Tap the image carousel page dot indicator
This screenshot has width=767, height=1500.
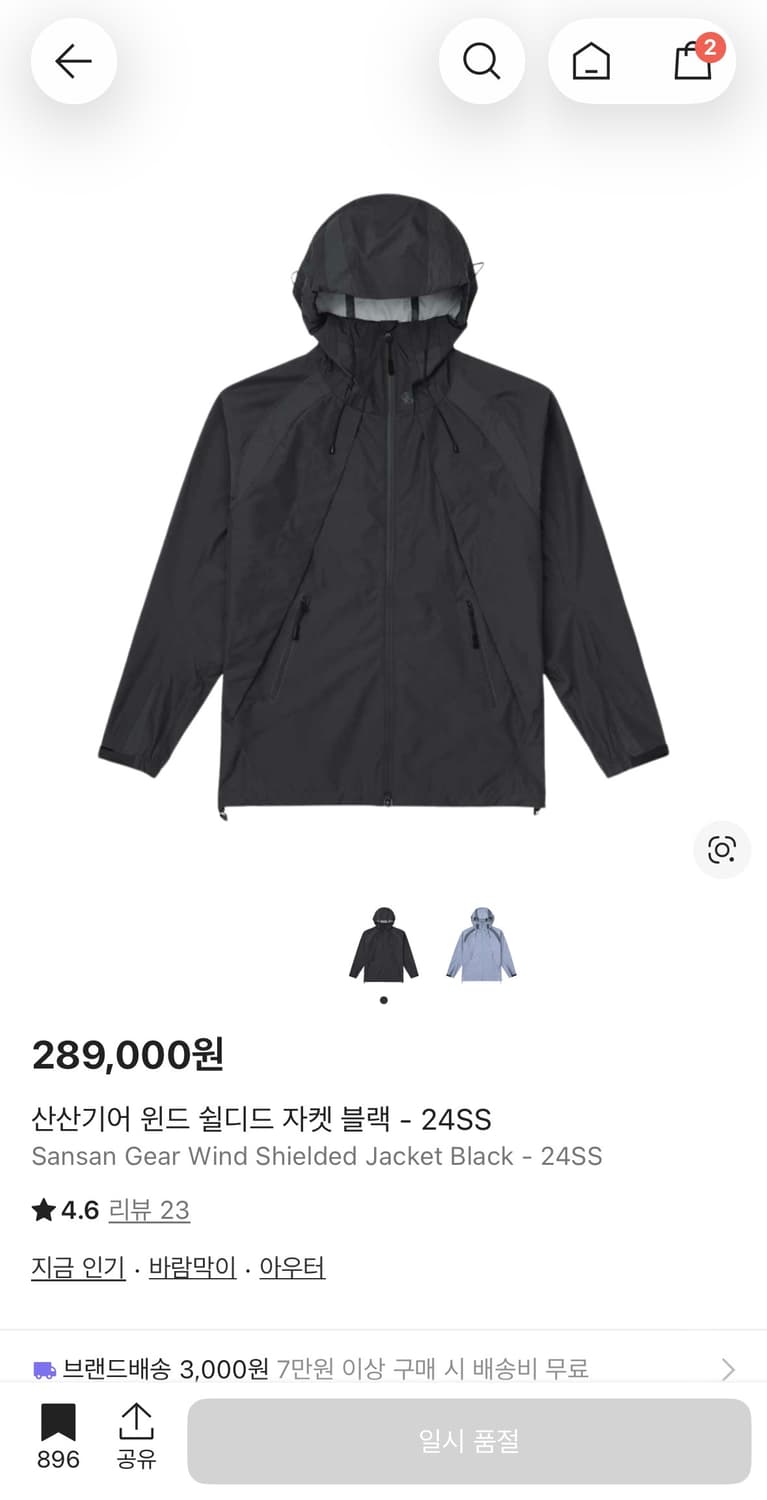click(x=383, y=999)
